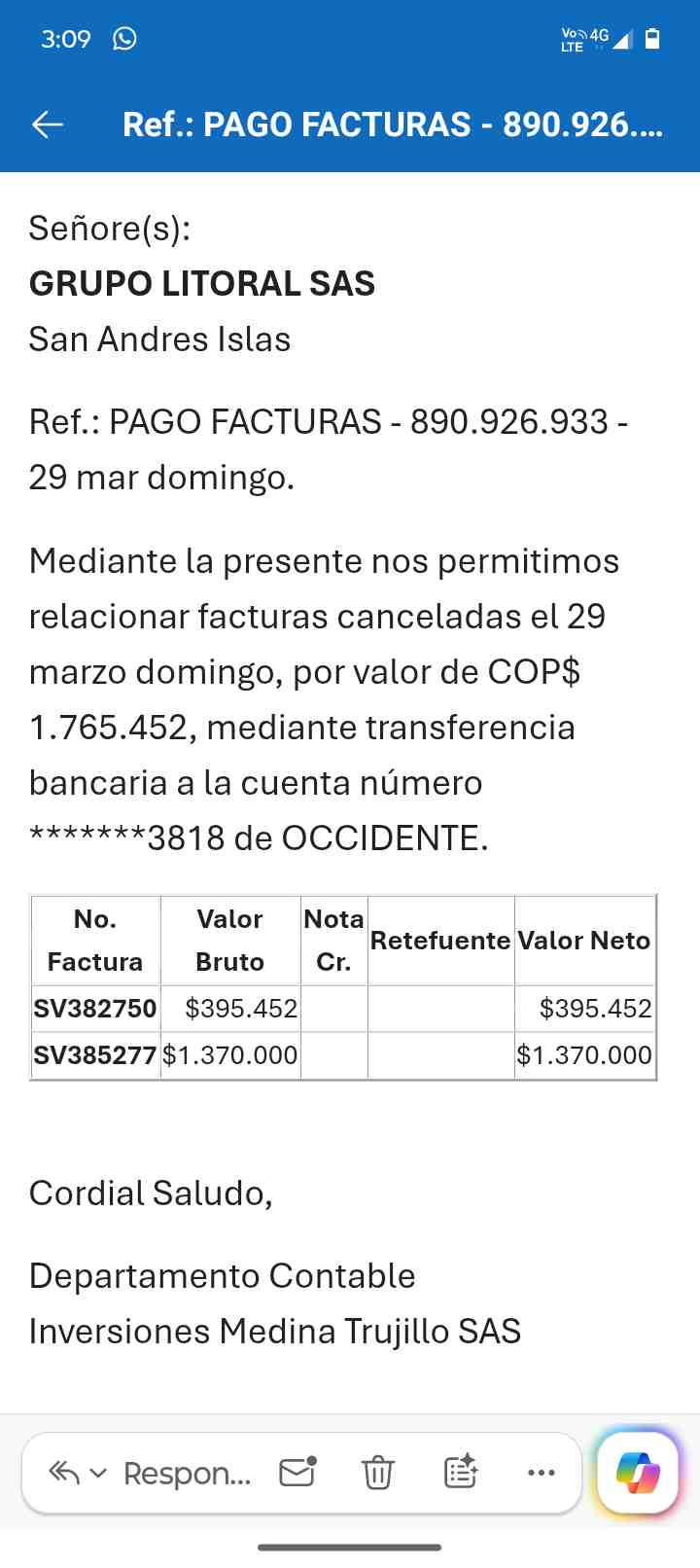This screenshot has height=1568, width=700.
Task: Go back using the top-left arrow
Action: tap(48, 125)
